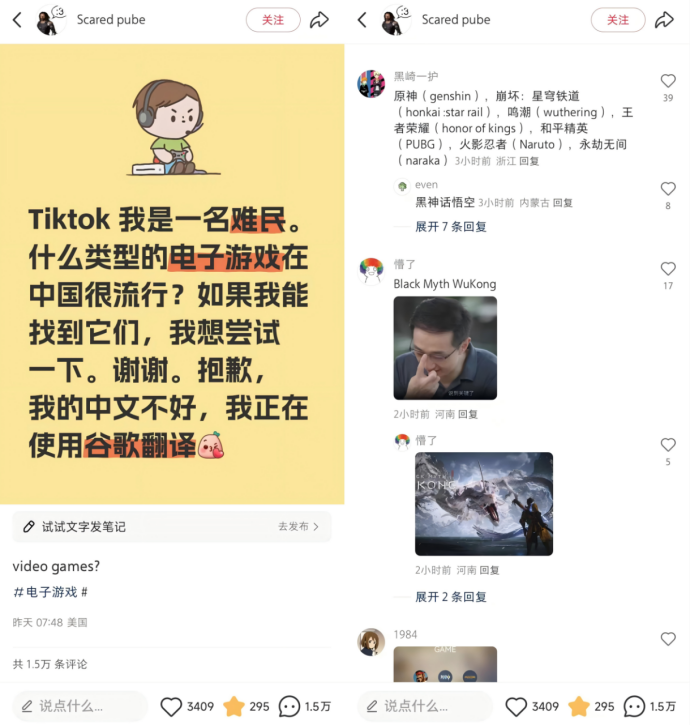The image size is (690, 725).
Task: Tap 去发布 in the 试试文字发笔记 banner
Action: (x=298, y=526)
